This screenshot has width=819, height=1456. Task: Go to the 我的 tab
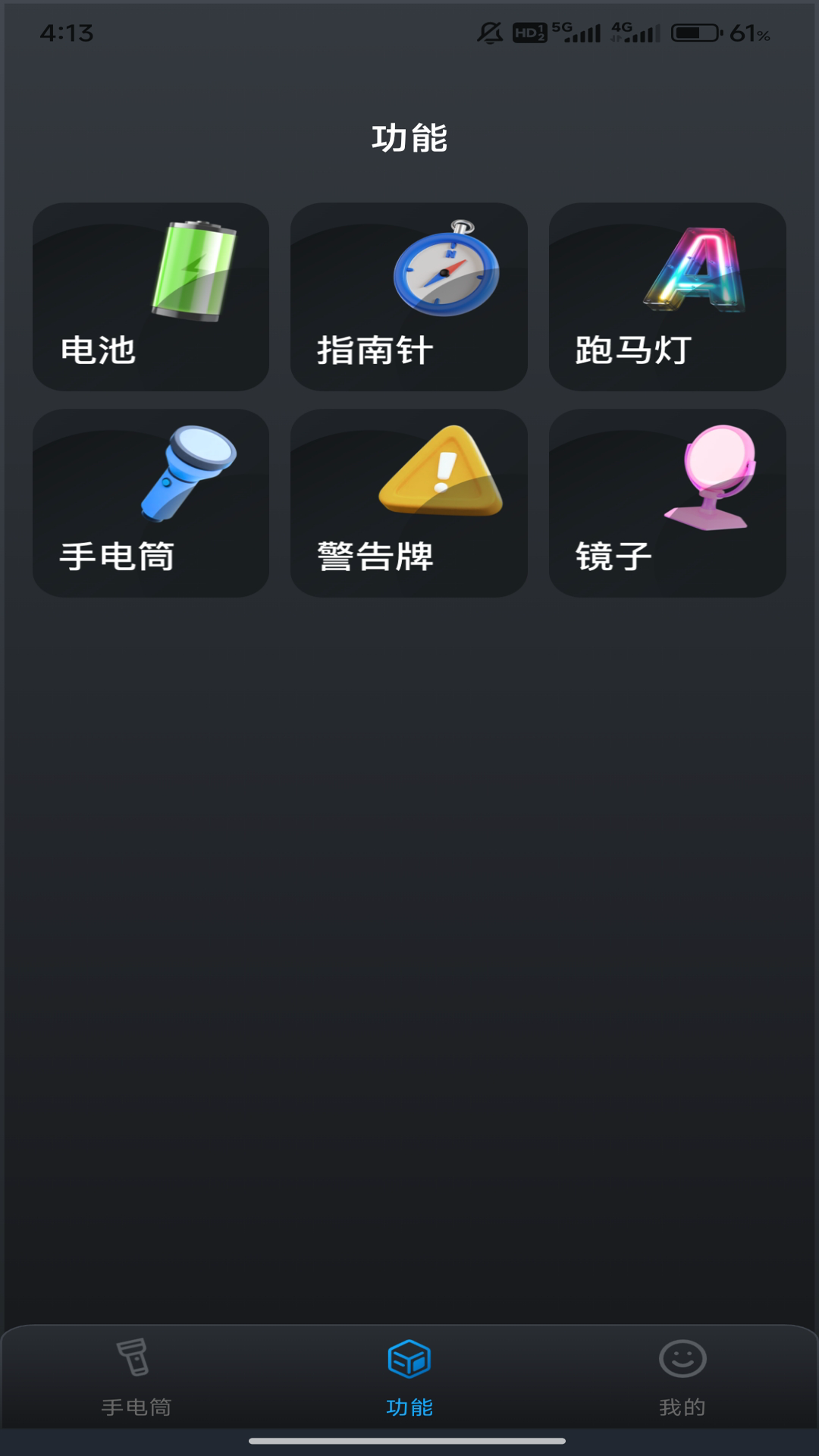[682, 1377]
